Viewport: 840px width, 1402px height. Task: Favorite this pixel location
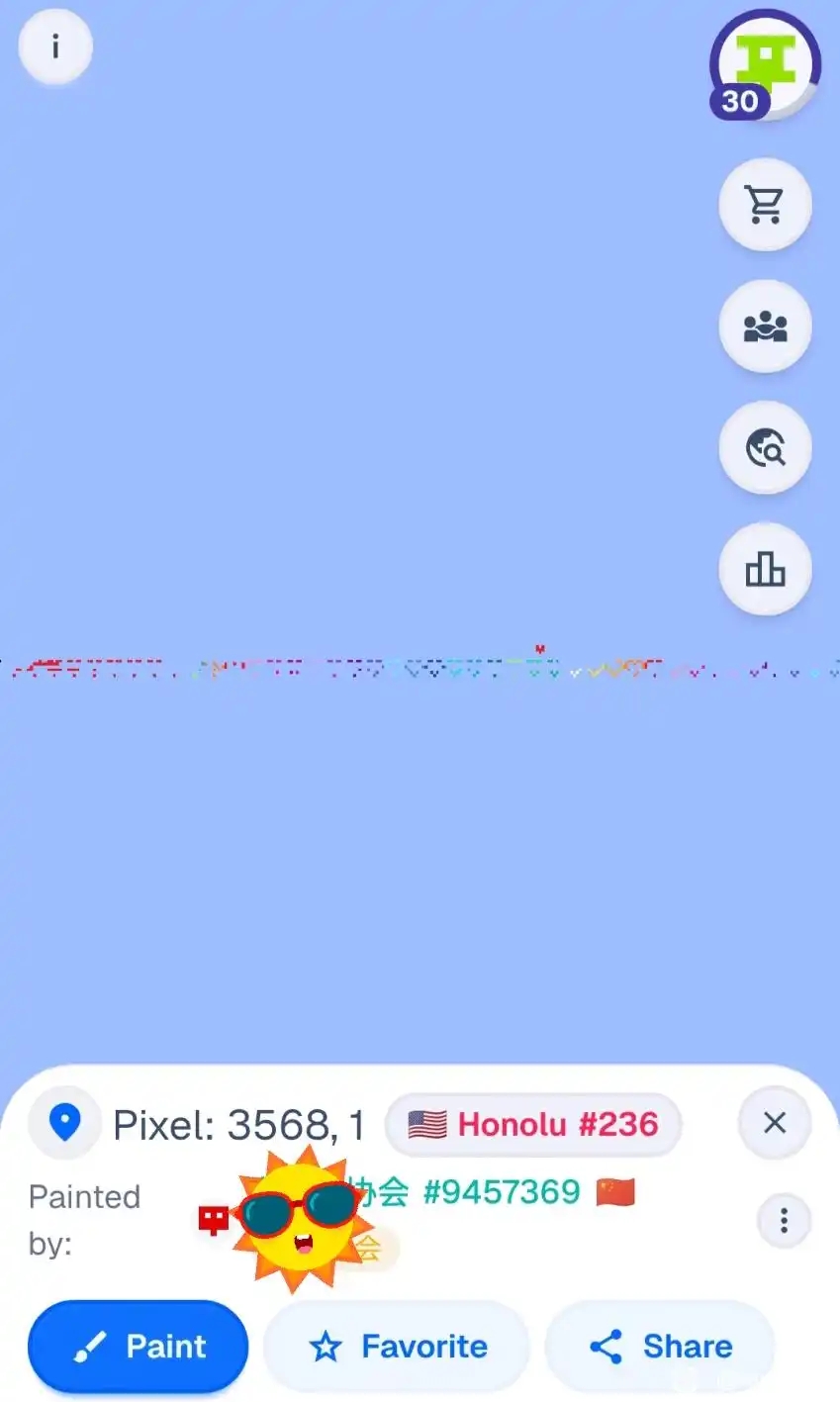[x=398, y=1347]
